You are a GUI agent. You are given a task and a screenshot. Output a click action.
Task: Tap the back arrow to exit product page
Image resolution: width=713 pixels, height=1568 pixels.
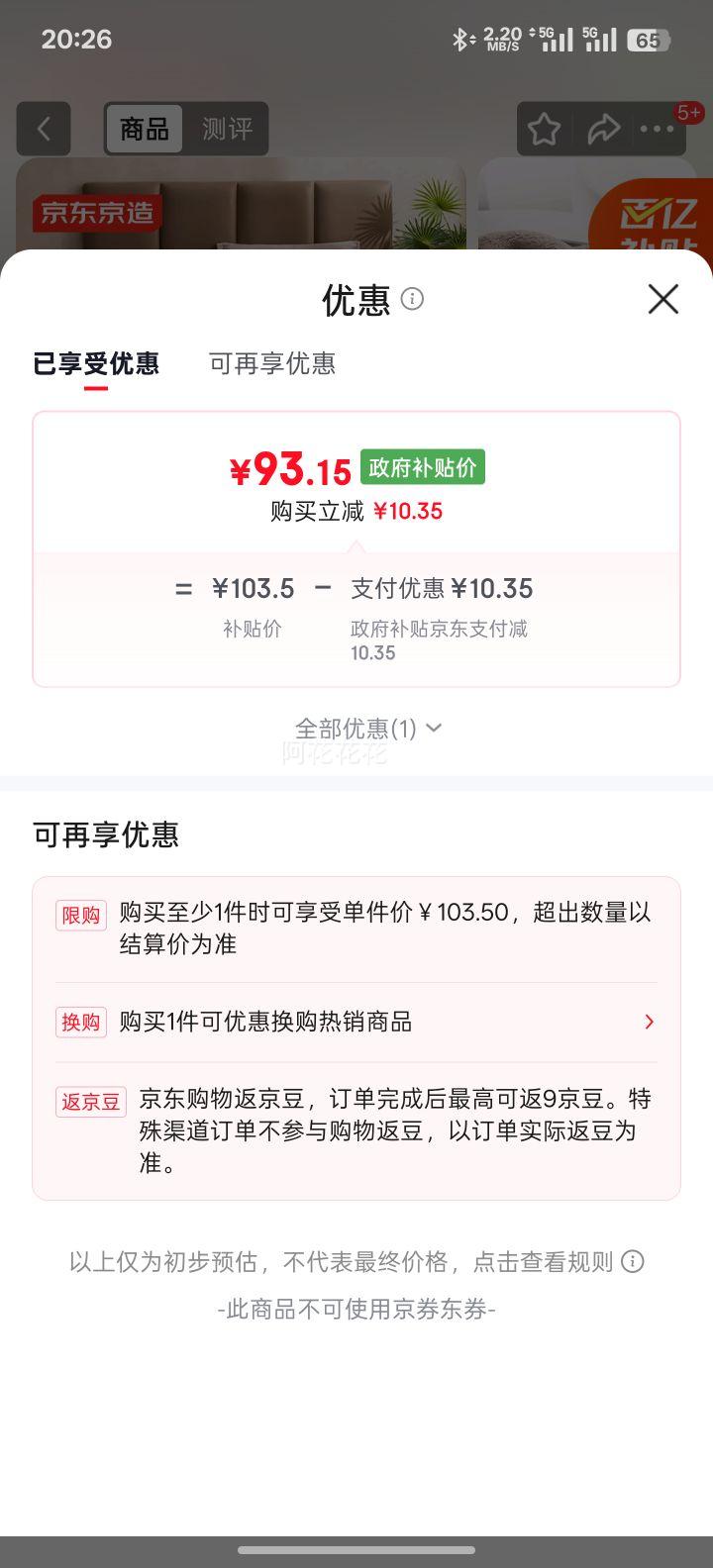pyautogui.click(x=44, y=130)
